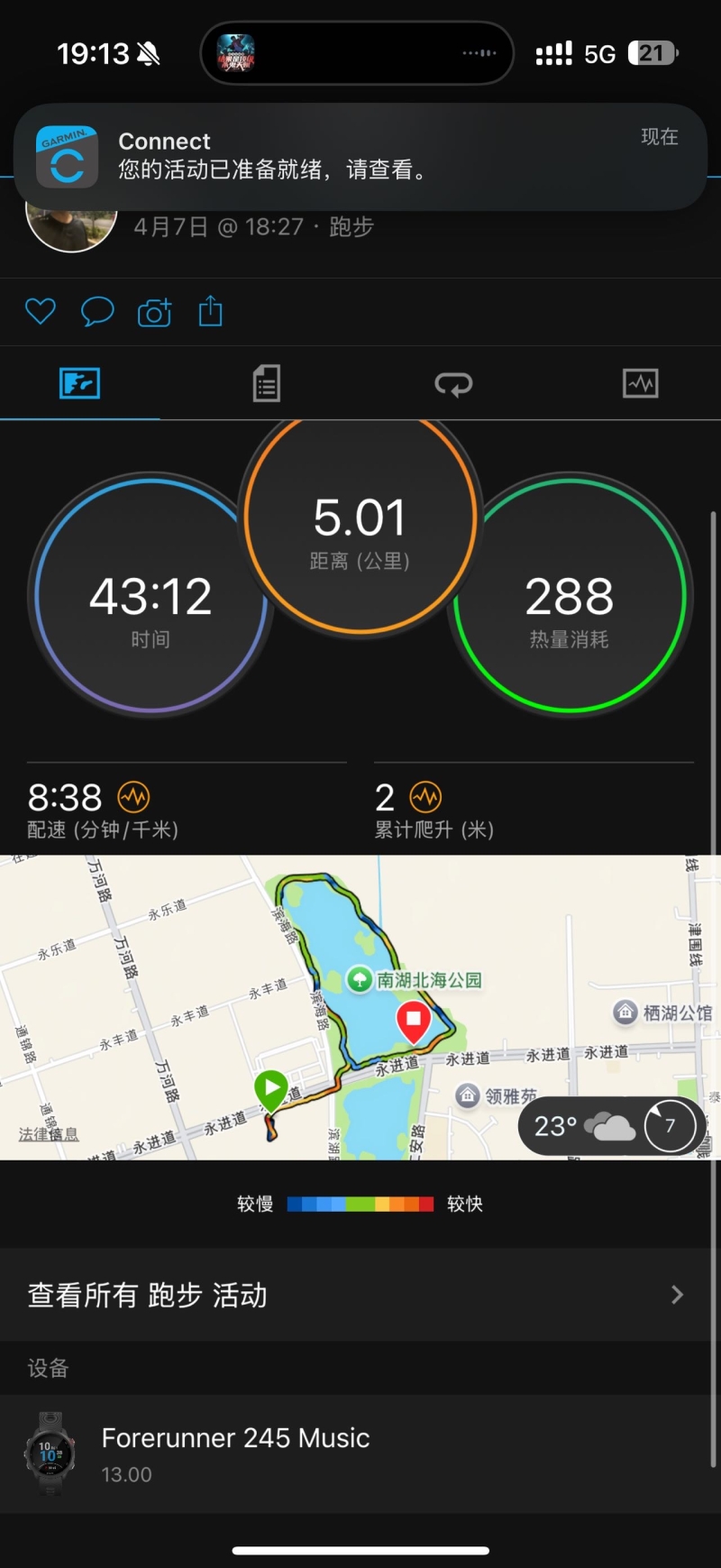Switch to the charts tab

coord(640,384)
